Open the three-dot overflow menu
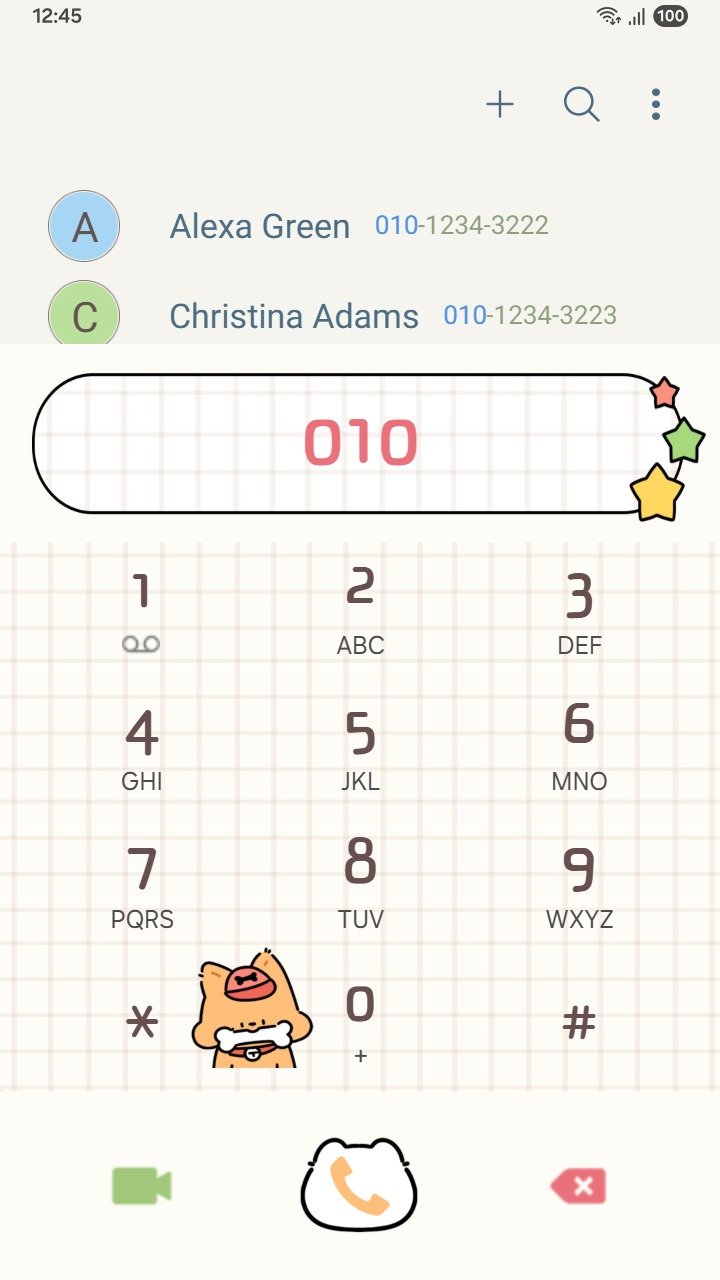This screenshot has height=1280, width=720. (x=656, y=104)
